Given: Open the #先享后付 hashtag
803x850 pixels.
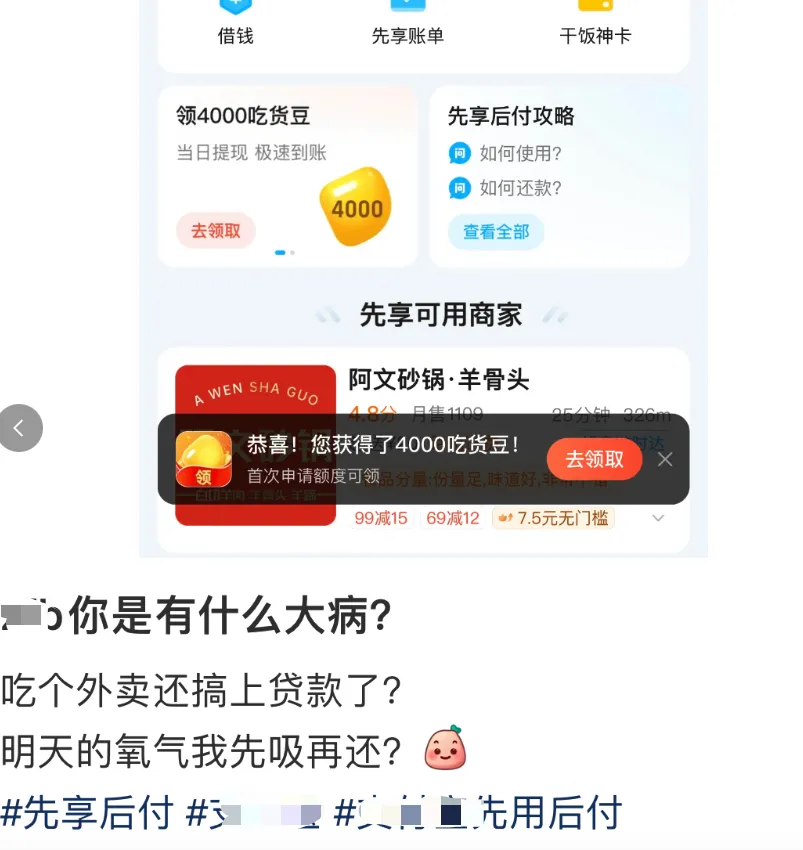Looking at the screenshot, I should tap(88, 812).
